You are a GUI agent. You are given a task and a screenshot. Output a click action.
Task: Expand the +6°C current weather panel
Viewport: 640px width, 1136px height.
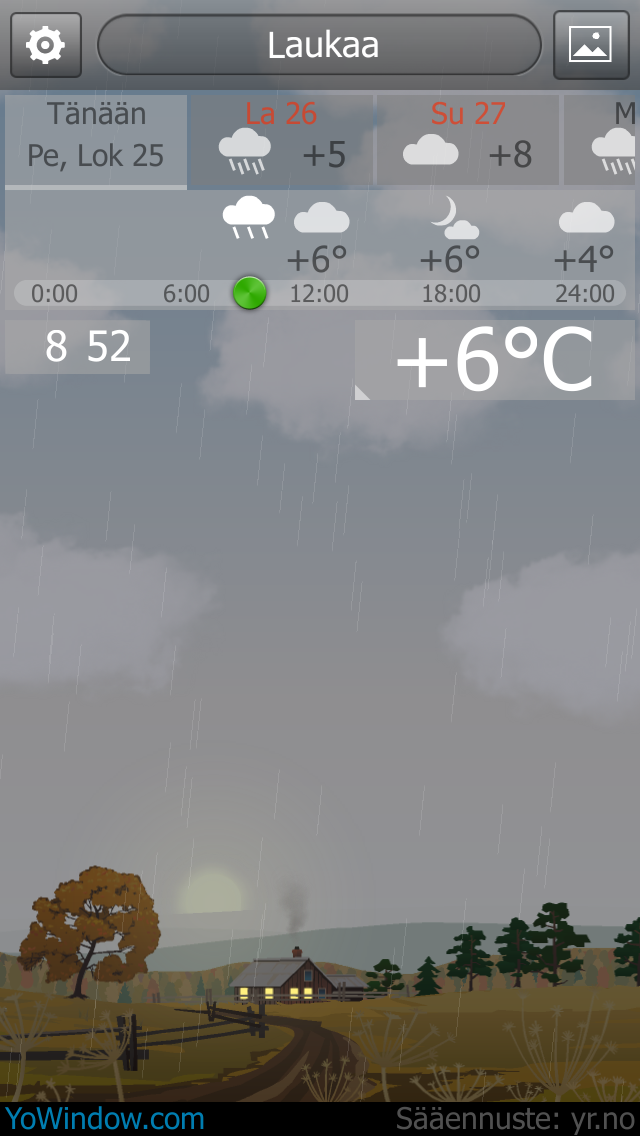pyautogui.click(x=494, y=360)
